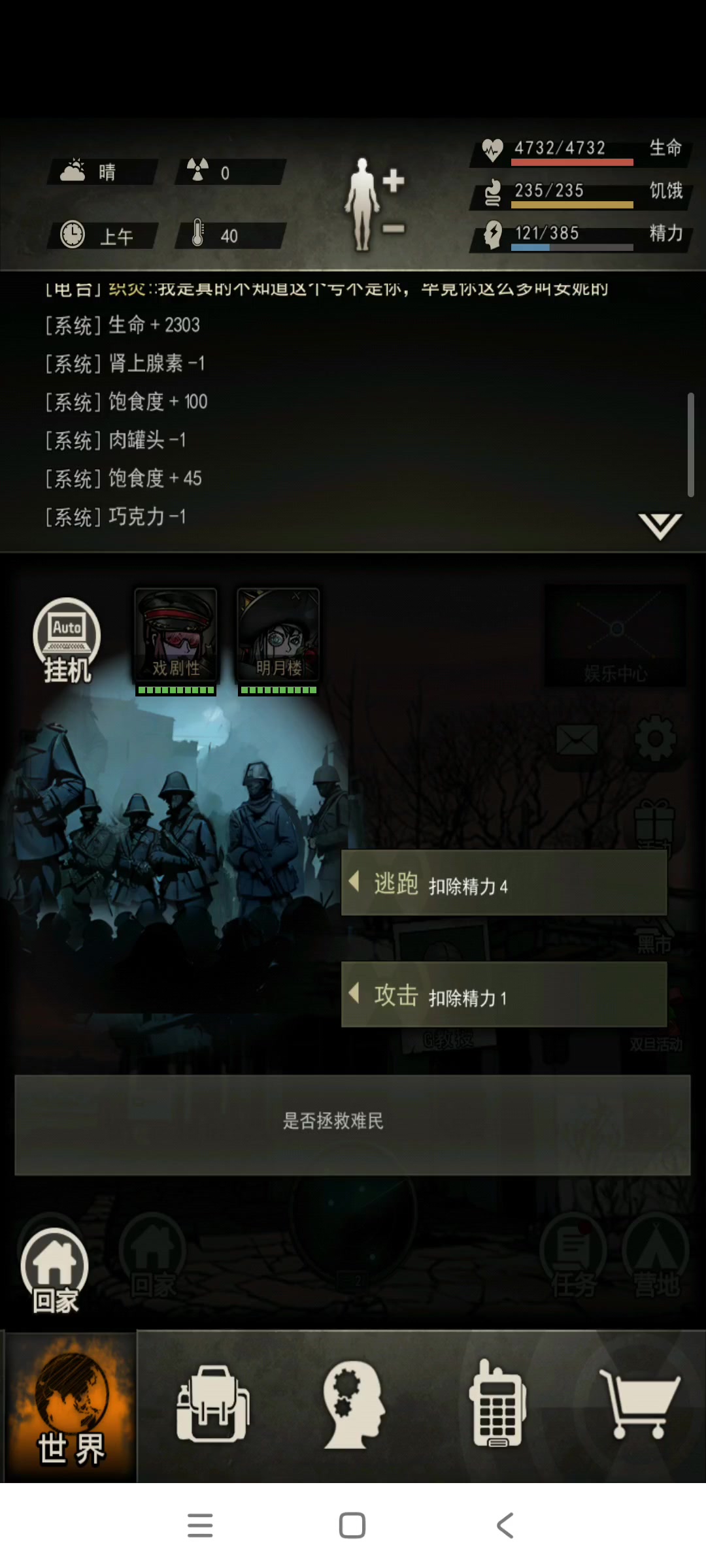
Task: Select 攻击 to attack the soldiers
Action: click(503, 995)
